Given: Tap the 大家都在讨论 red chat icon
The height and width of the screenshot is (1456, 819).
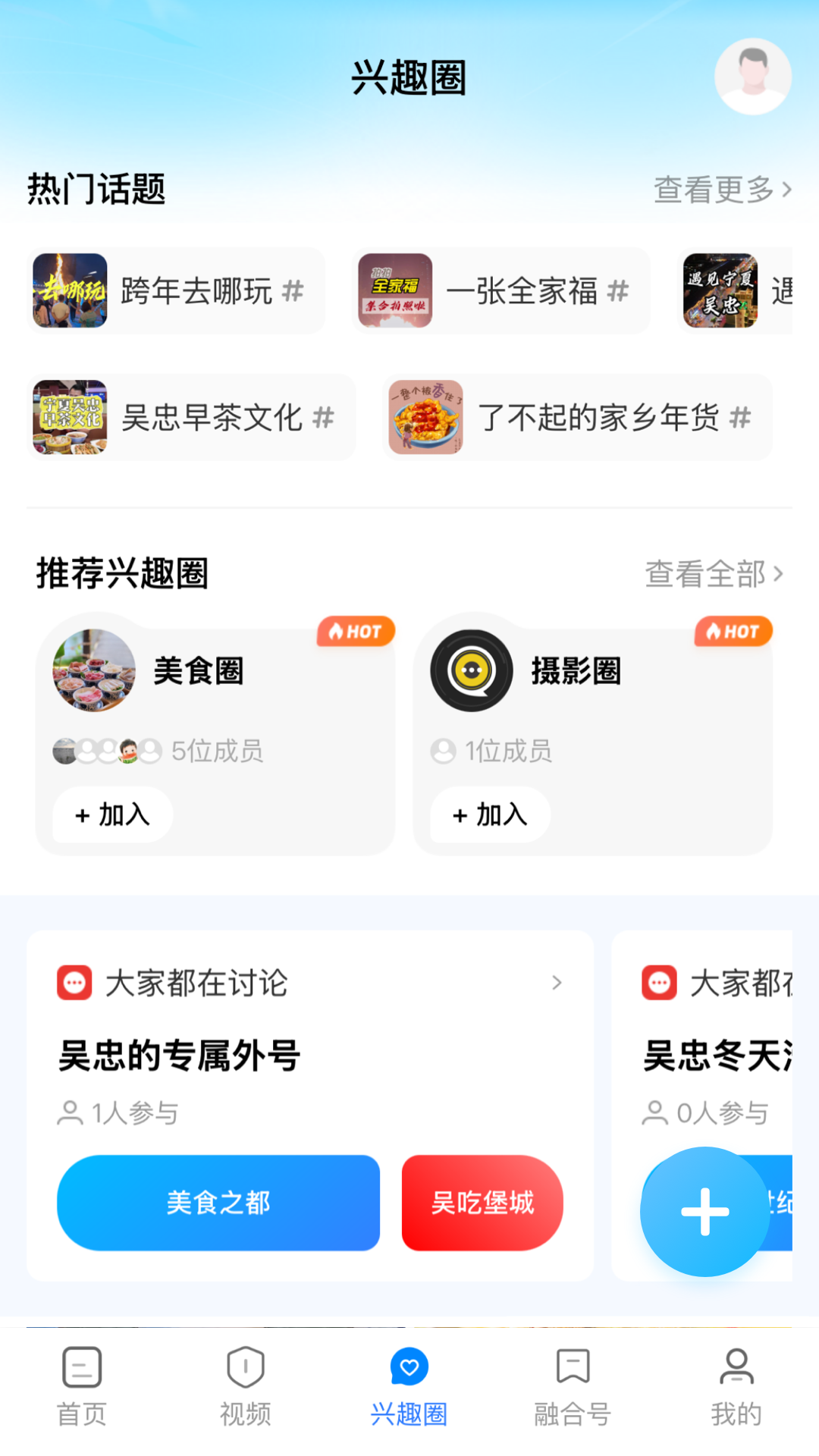Looking at the screenshot, I should [x=74, y=983].
